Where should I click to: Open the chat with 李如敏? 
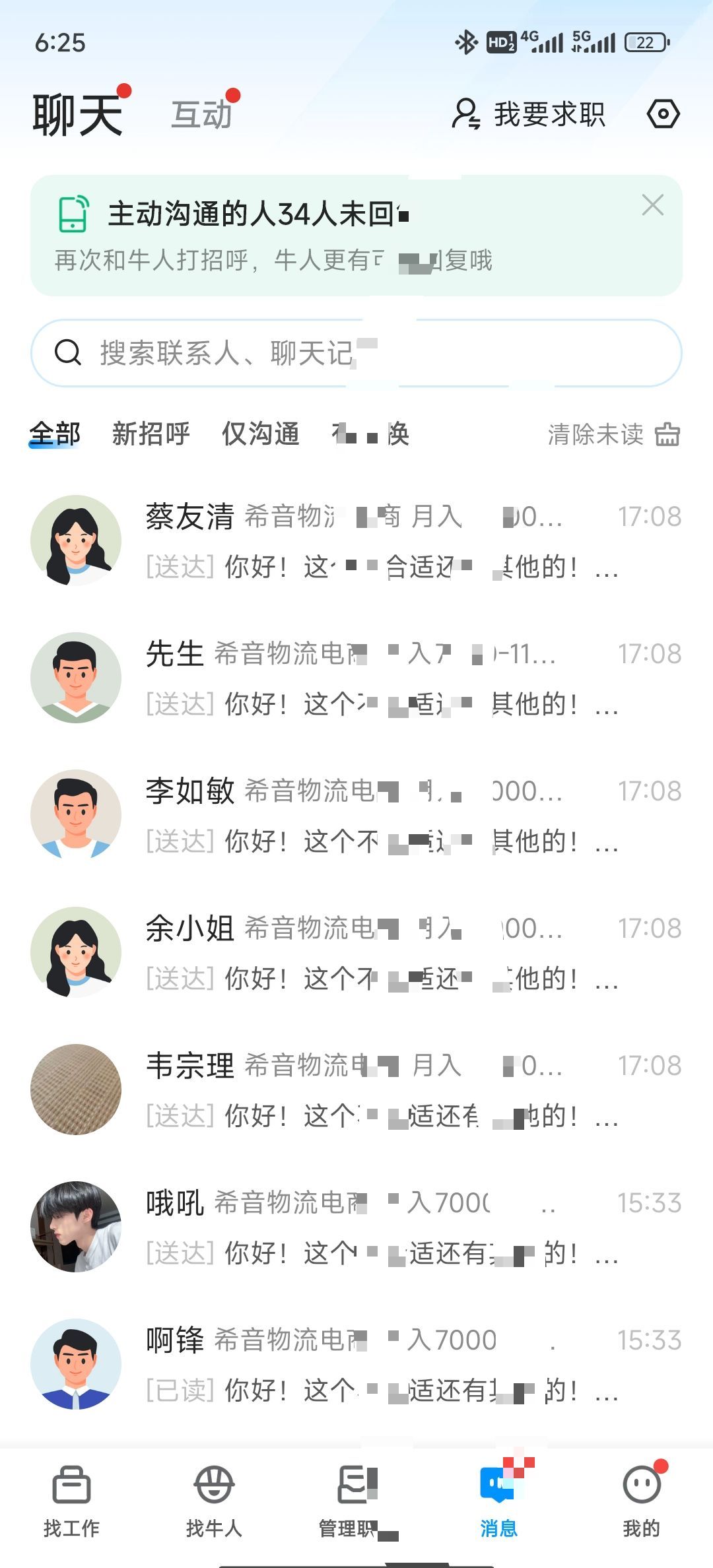[x=356, y=815]
